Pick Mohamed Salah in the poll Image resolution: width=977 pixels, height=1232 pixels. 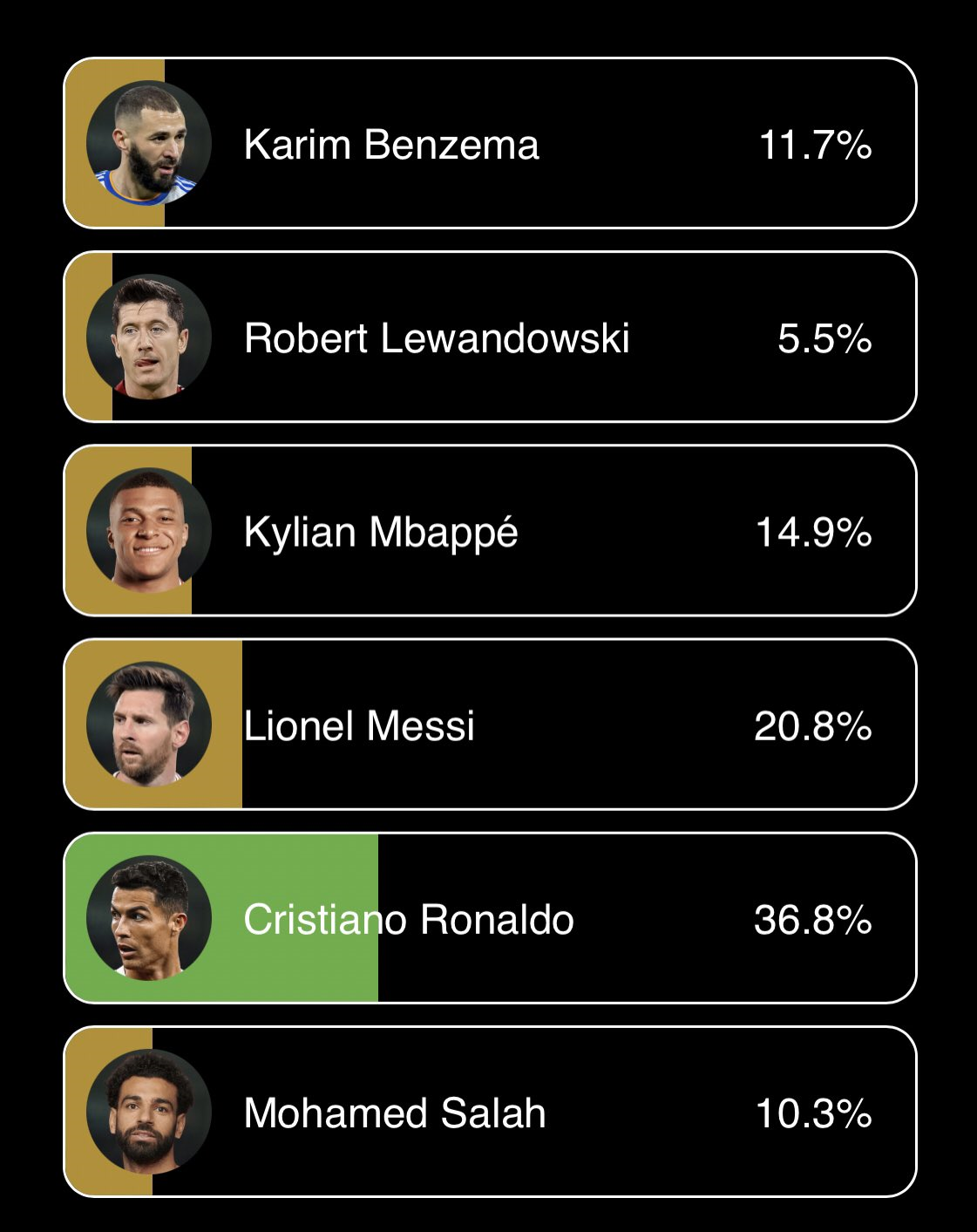[x=490, y=1112]
